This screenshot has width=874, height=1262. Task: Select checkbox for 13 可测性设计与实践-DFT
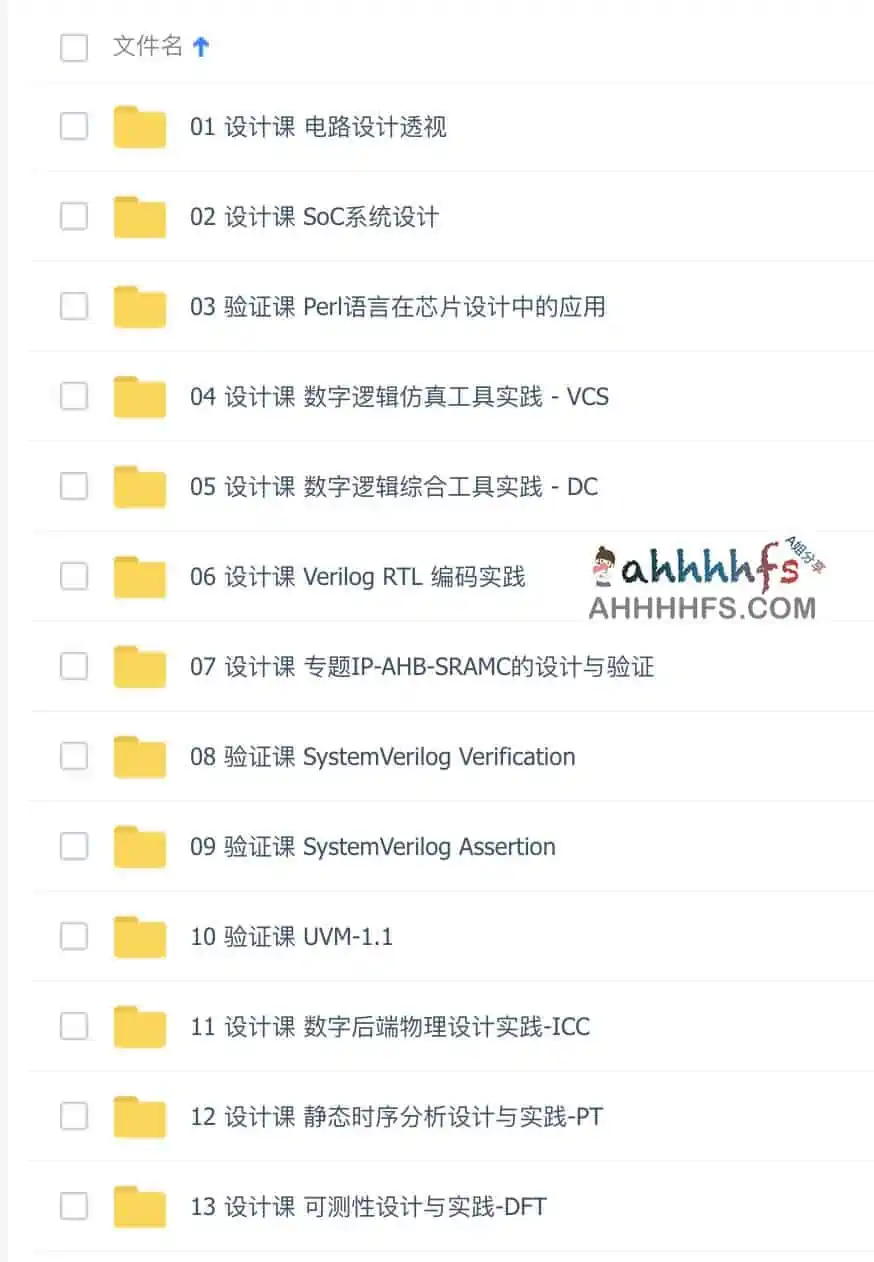click(x=74, y=1206)
